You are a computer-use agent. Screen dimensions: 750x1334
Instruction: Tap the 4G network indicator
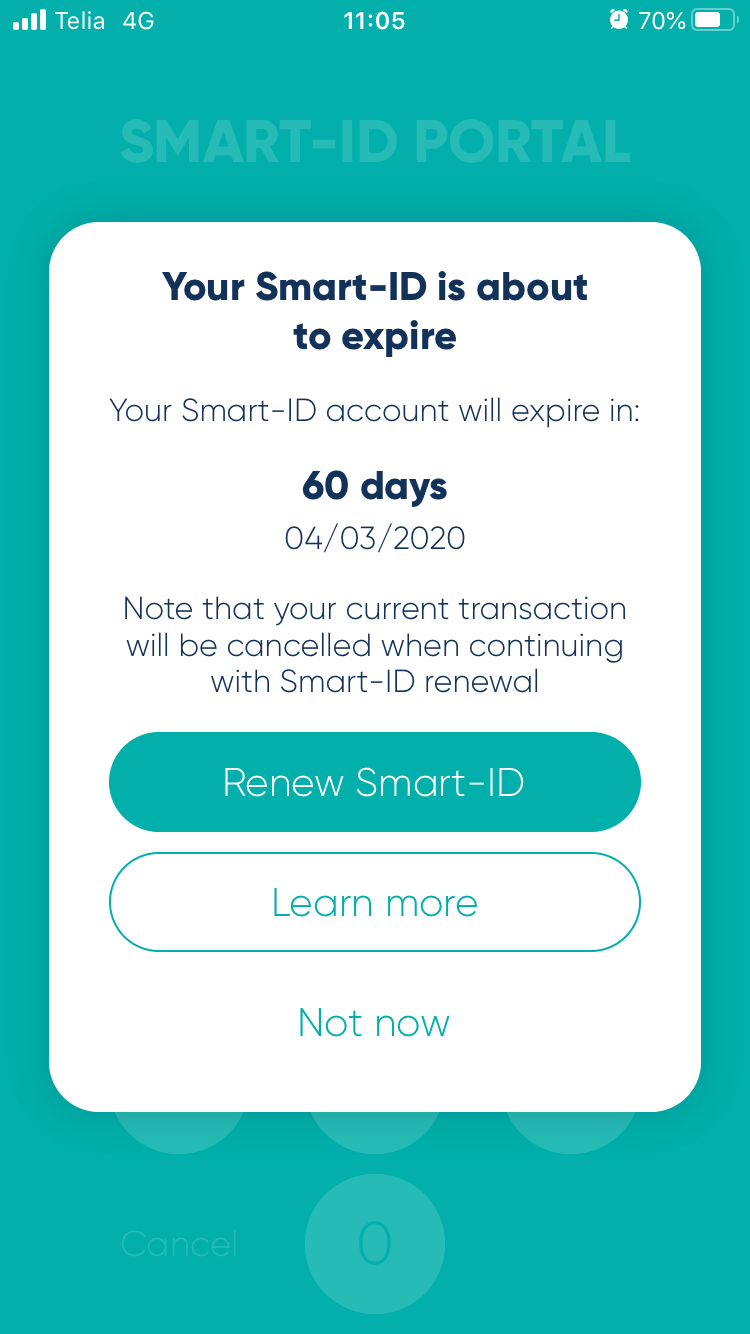[x=138, y=20]
